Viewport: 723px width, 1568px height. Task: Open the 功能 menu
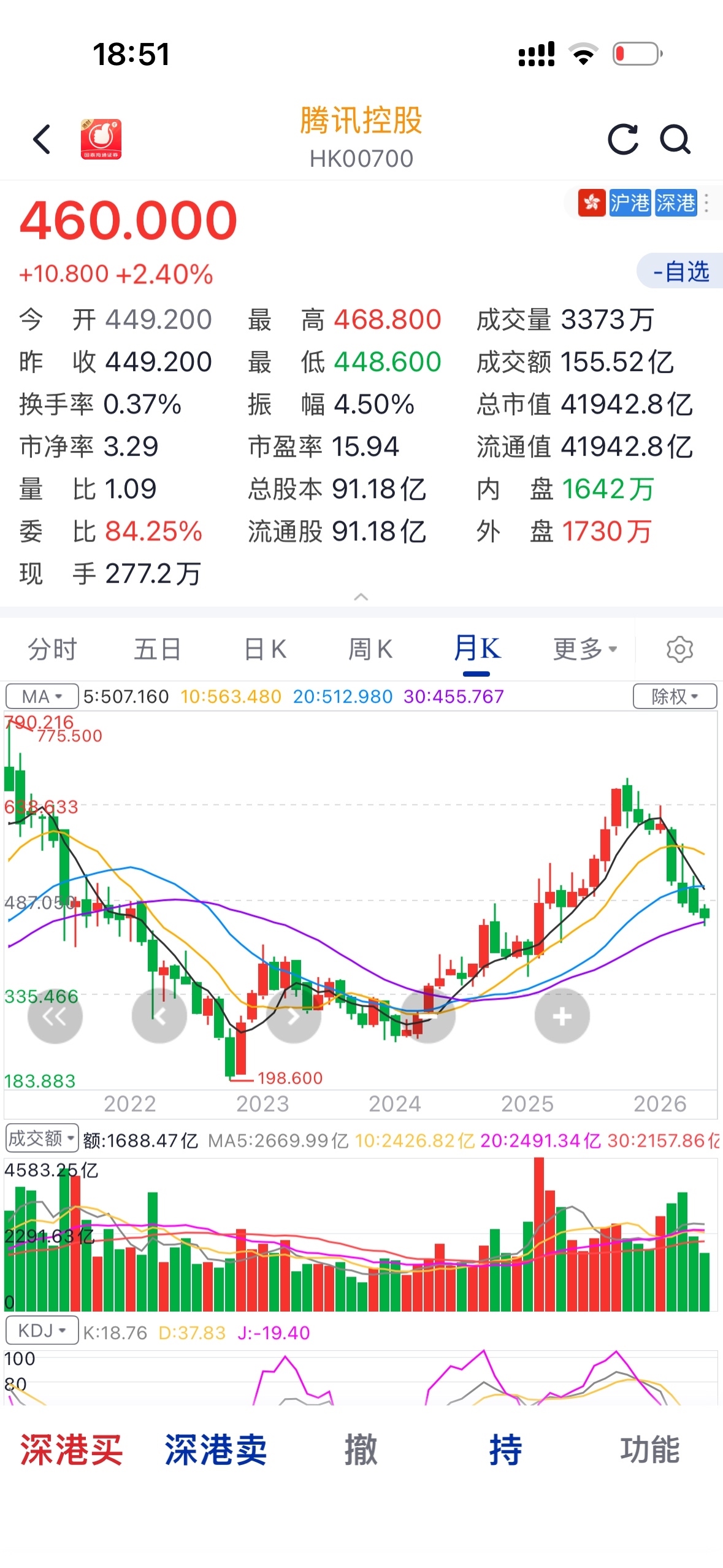point(650,1450)
